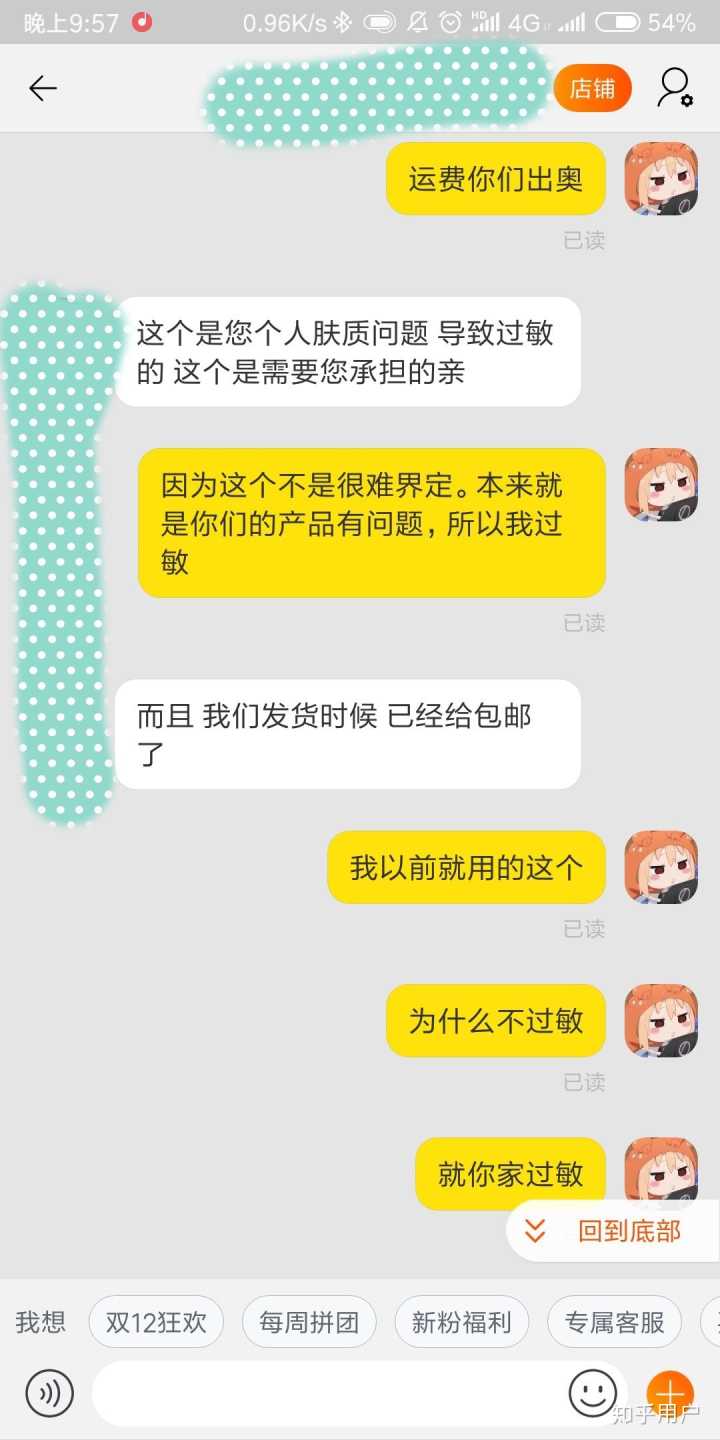Tap the 专属客服 chip
720x1440 pixels.
(614, 1322)
